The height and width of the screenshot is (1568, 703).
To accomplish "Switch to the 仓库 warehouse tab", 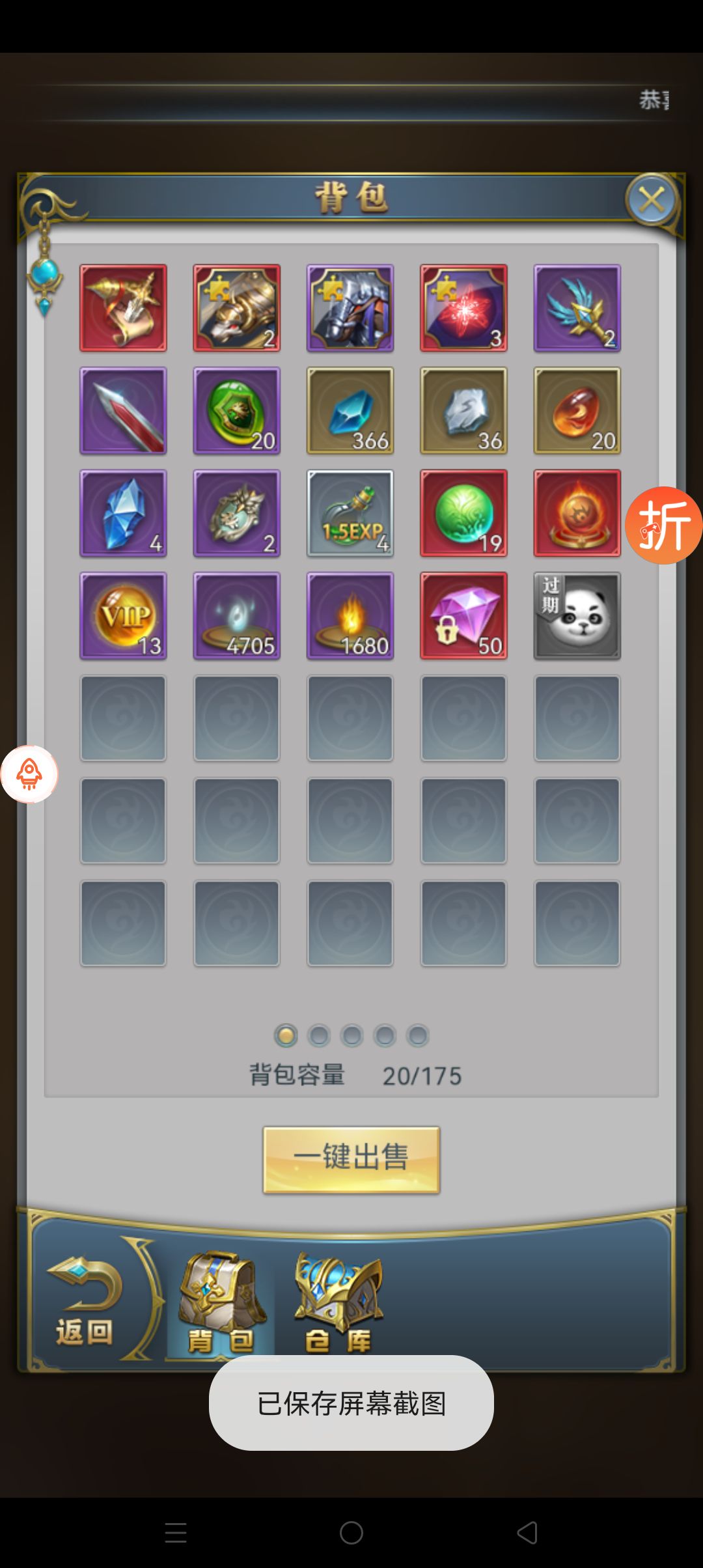I will click(x=338, y=1302).
